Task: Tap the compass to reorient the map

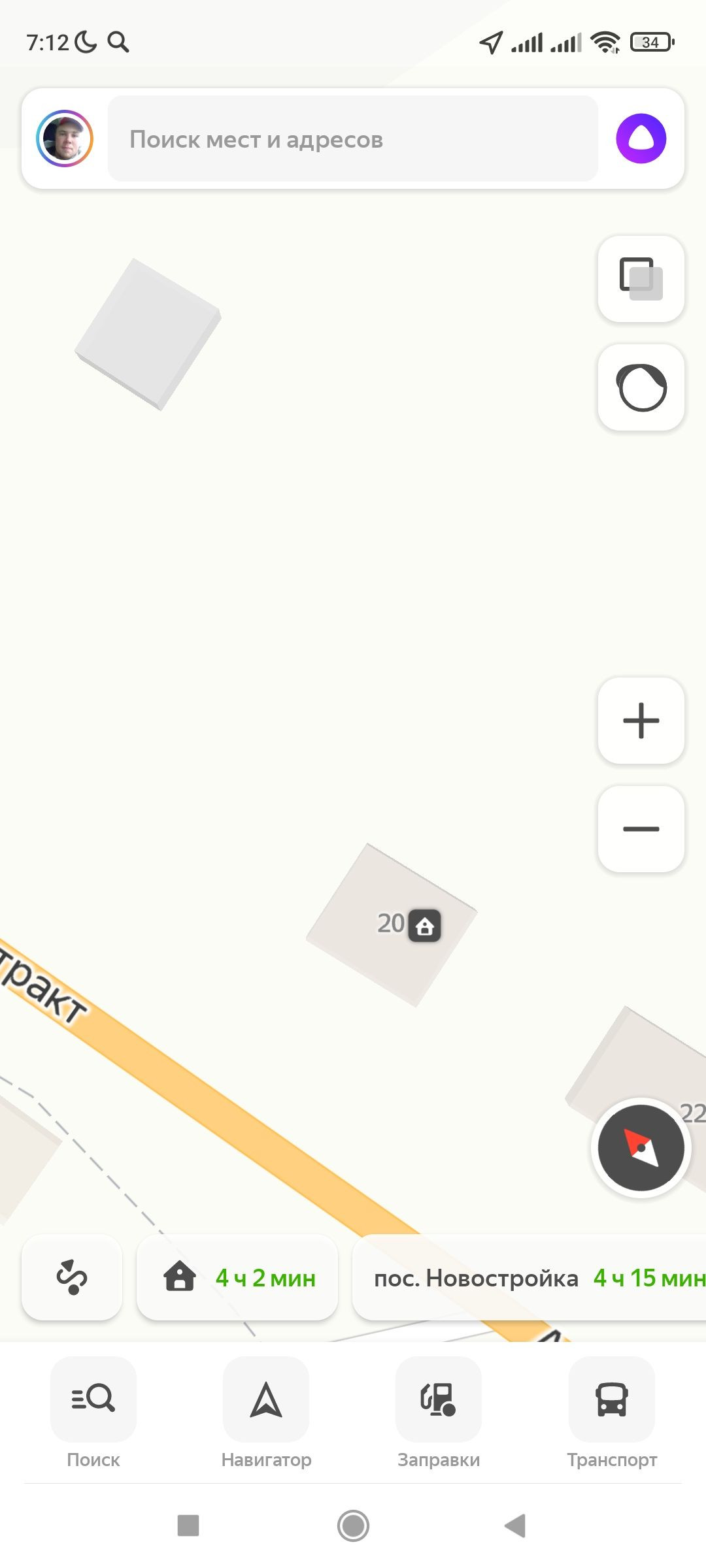Action: coord(641,1148)
